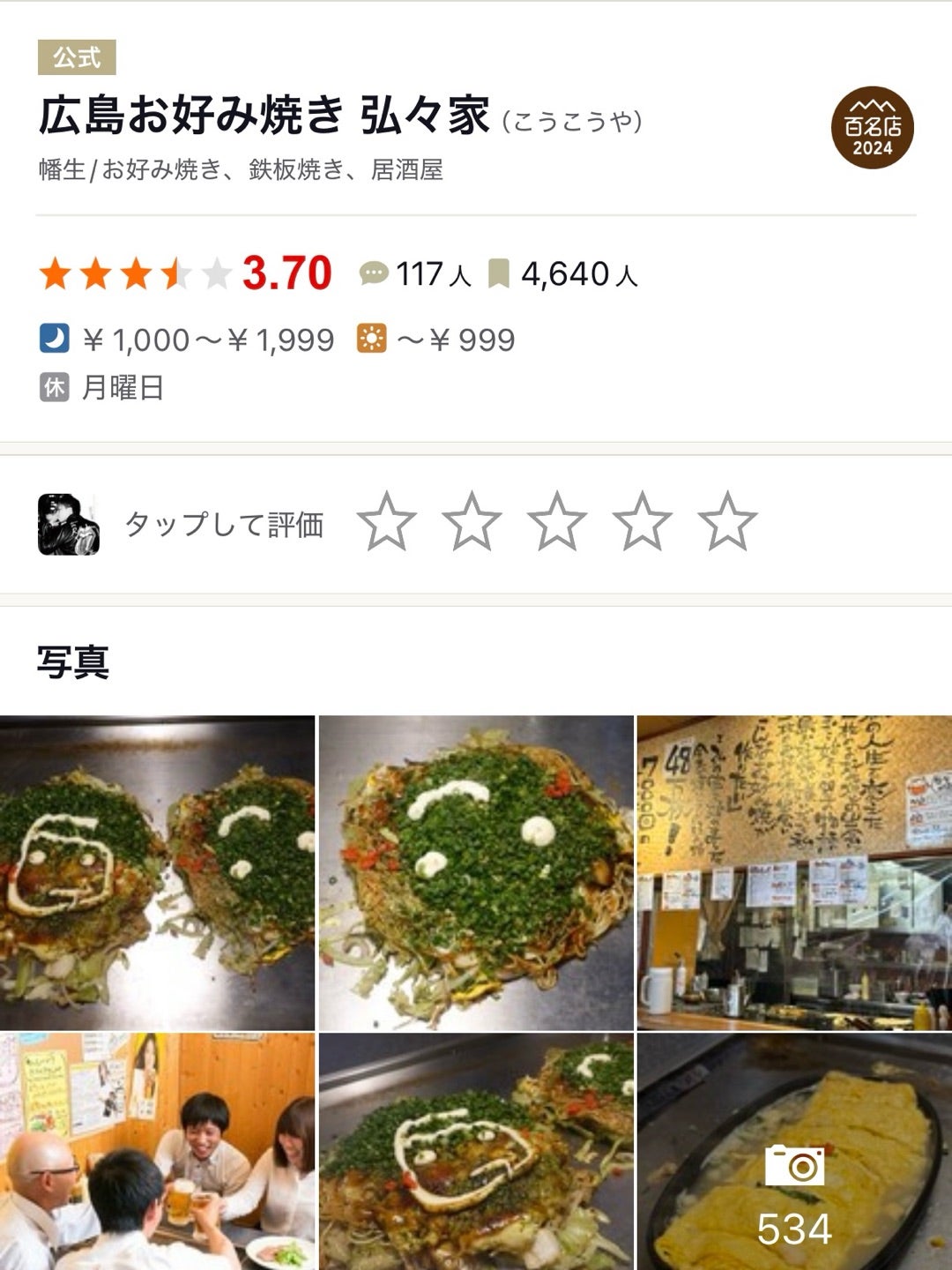This screenshot has height=1270, width=952.
Task: Select the third rating star
Action: (x=557, y=523)
